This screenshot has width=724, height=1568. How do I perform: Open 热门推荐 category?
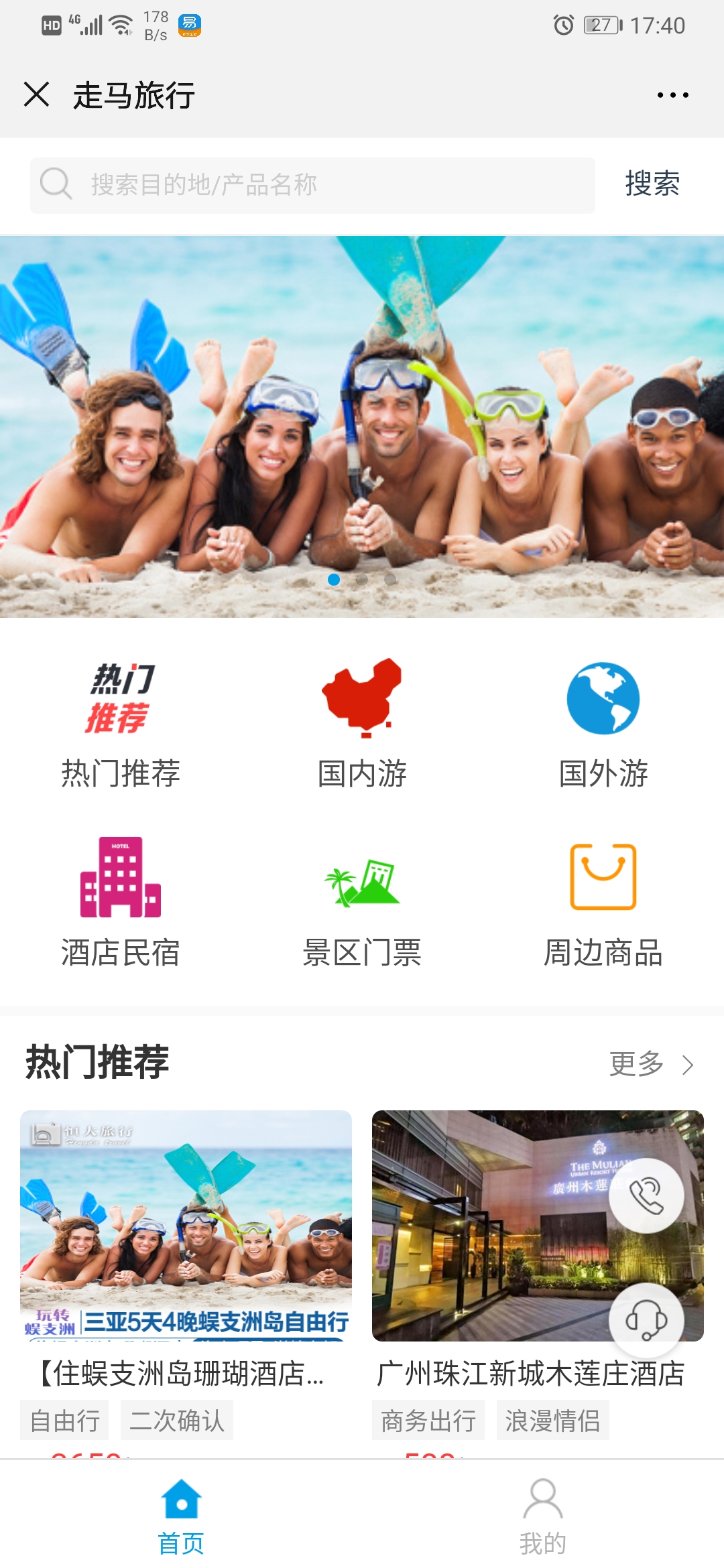pos(121,724)
